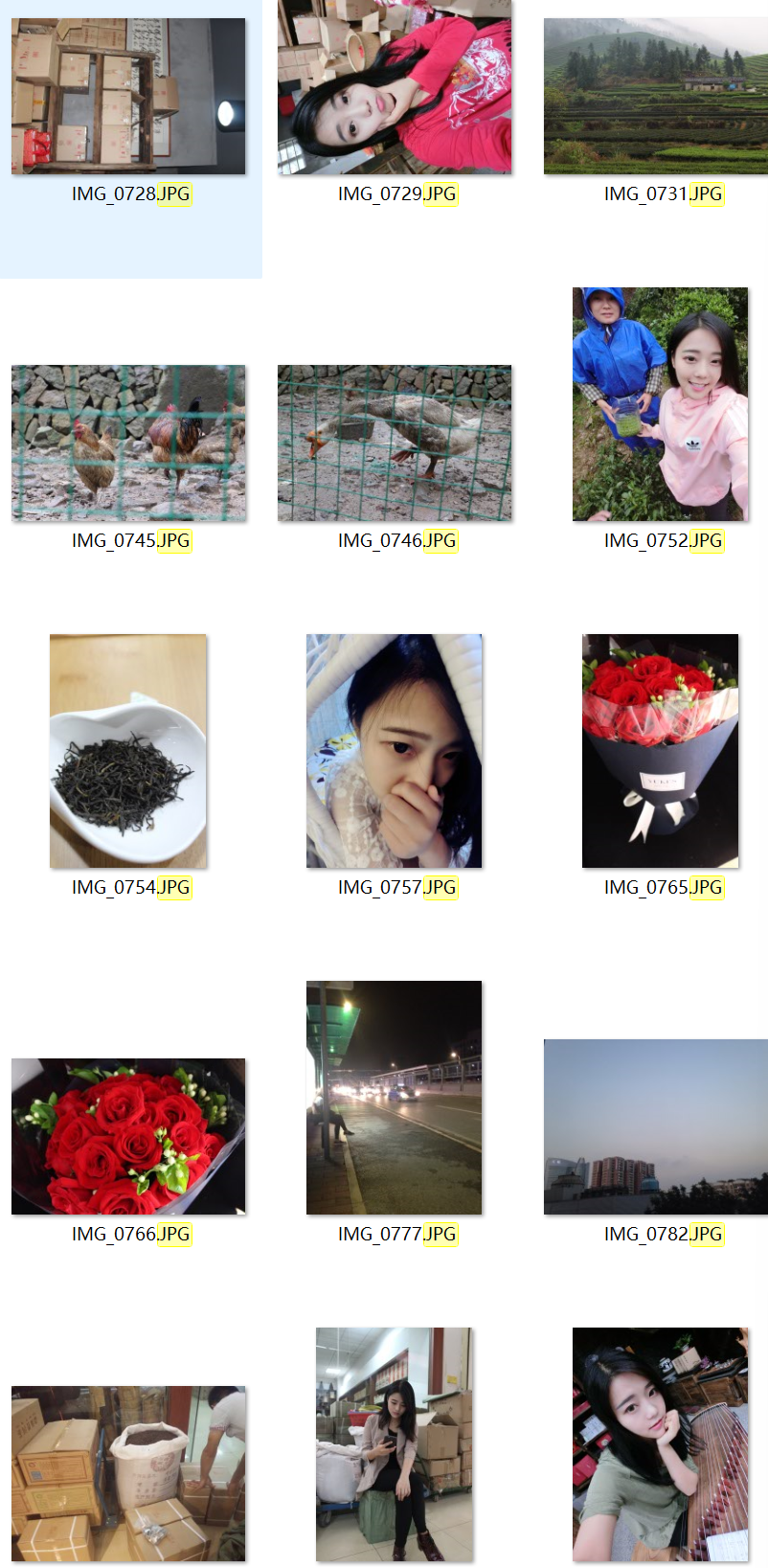Open the tea field photo IMG_0731.JPG
This screenshot has height=1568, width=768.
(656, 96)
